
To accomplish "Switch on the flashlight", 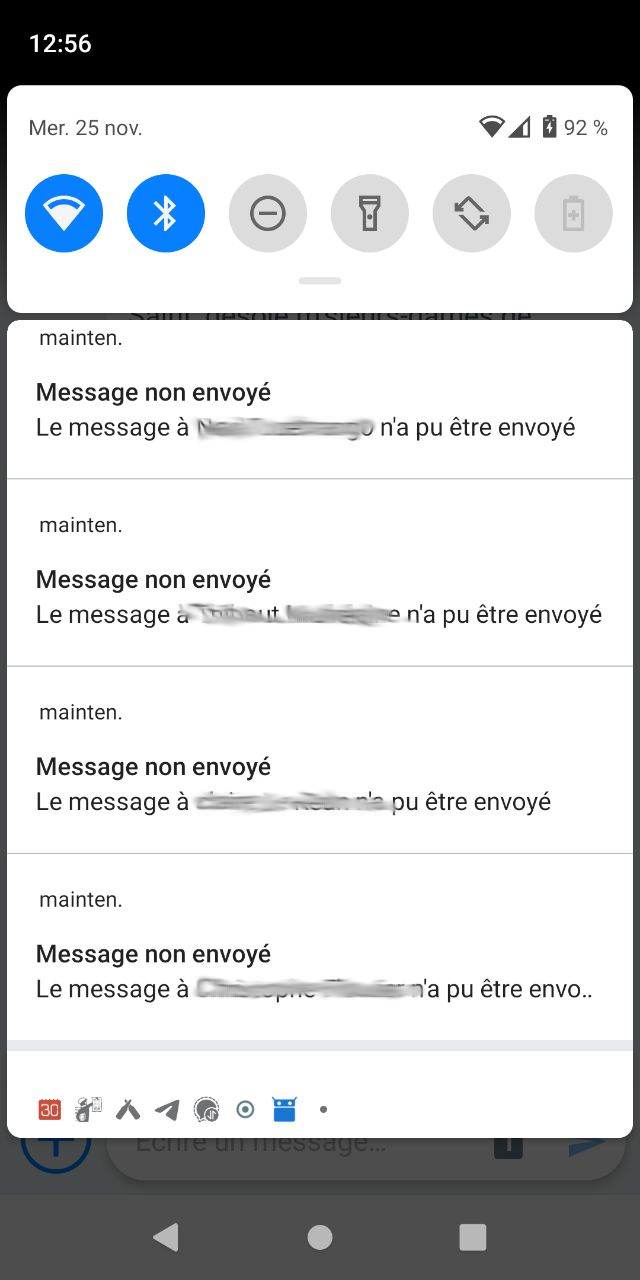I will 370,213.
